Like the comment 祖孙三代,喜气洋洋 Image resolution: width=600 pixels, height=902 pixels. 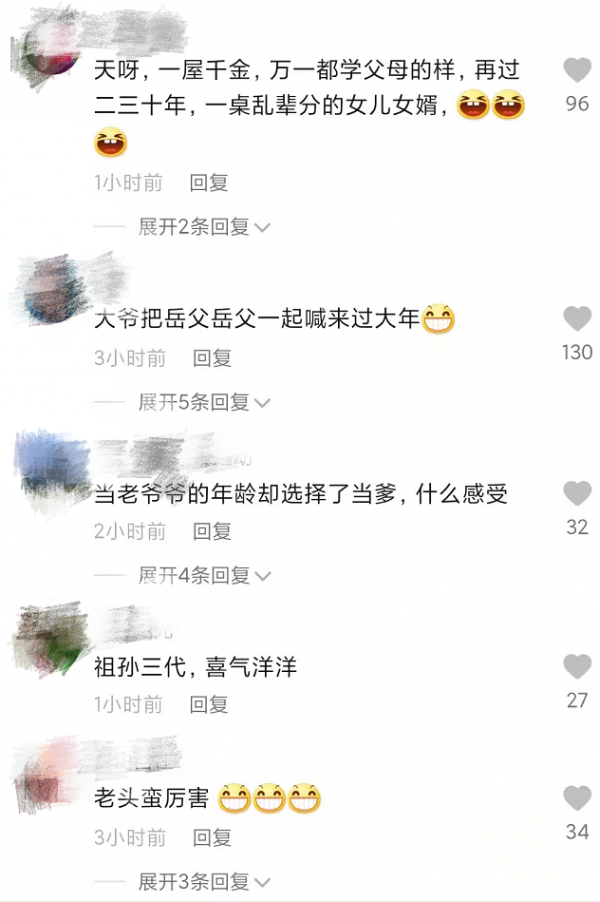[577, 667]
